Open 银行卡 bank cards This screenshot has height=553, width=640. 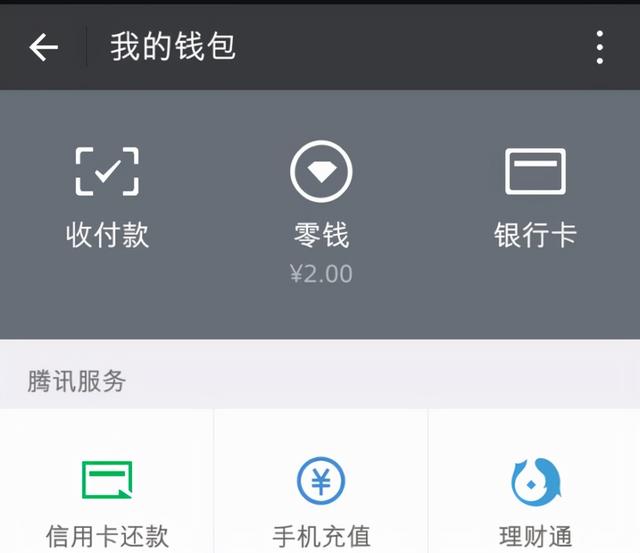tap(535, 197)
